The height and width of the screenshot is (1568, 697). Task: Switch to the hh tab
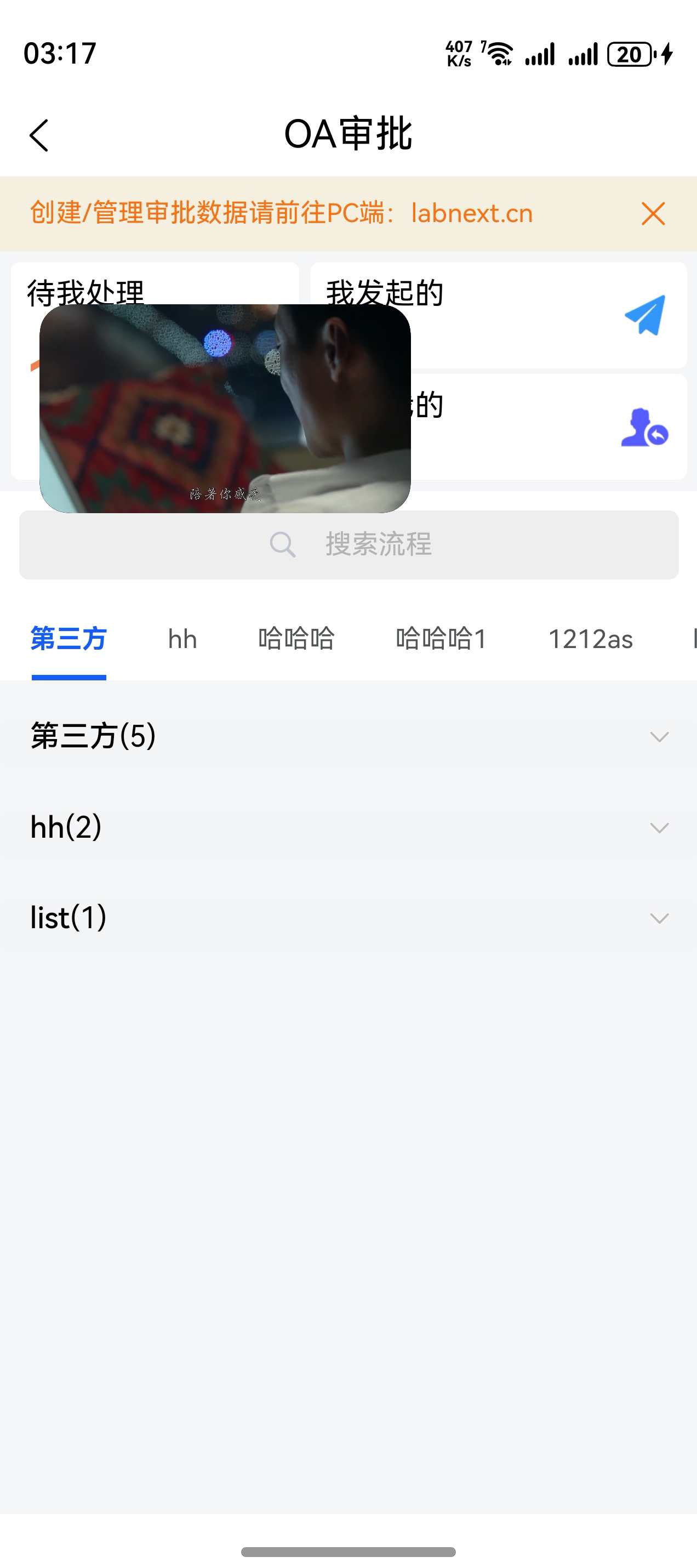tap(182, 639)
